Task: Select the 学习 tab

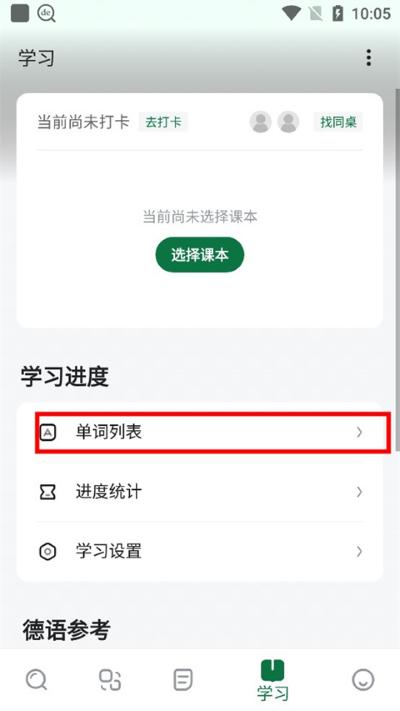Action: (x=273, y=681)
